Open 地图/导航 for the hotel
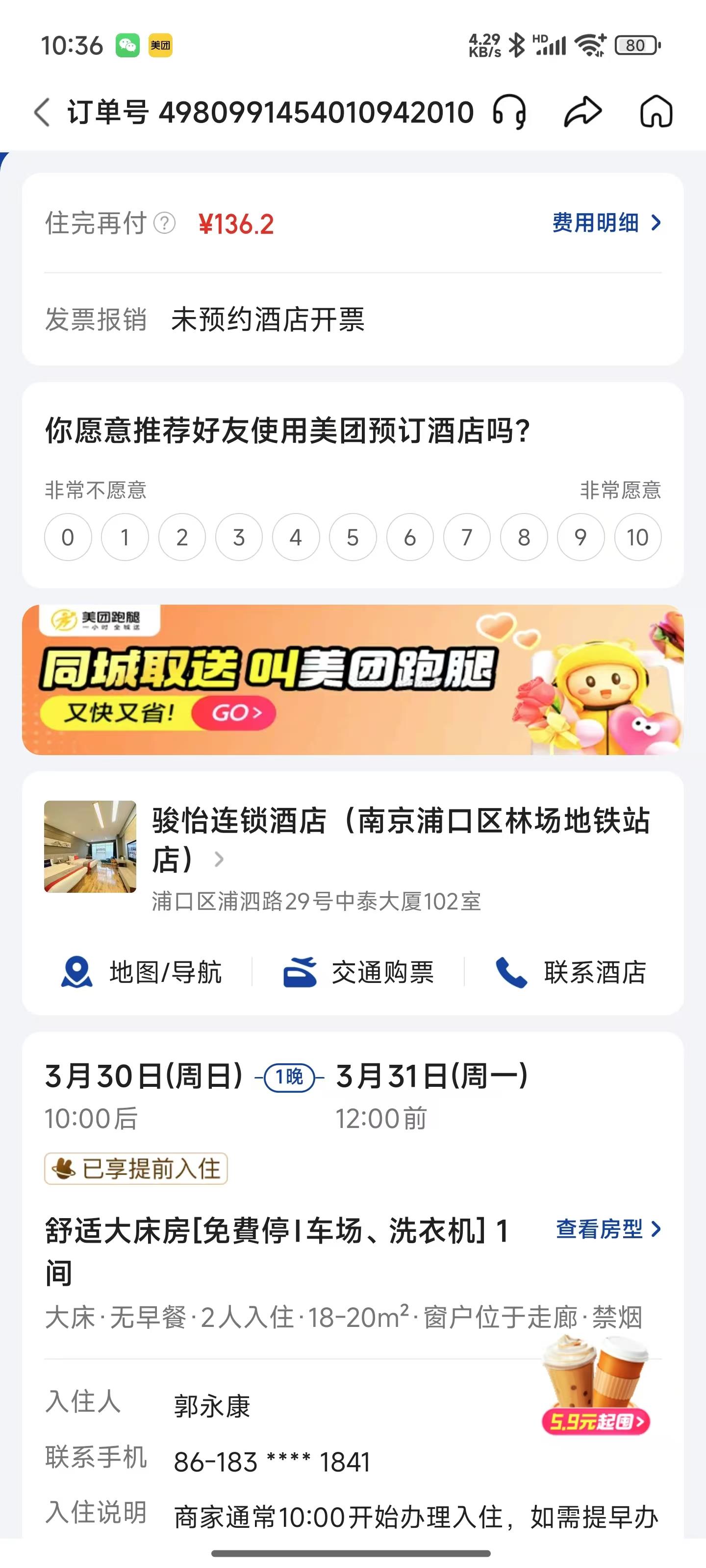Viewport: 706px width, 1568px height. [x=141, y=972]
